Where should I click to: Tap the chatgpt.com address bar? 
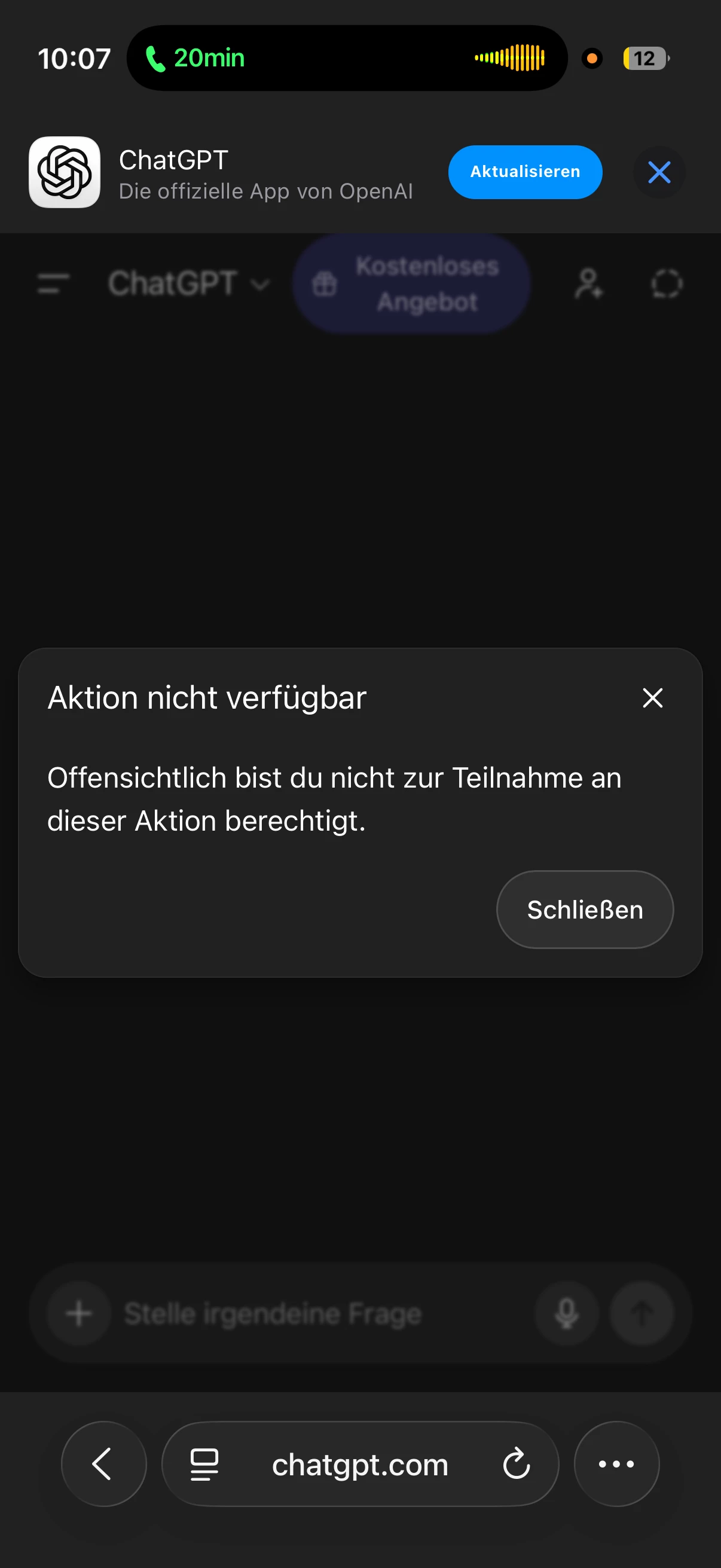tap(359, 1465)
